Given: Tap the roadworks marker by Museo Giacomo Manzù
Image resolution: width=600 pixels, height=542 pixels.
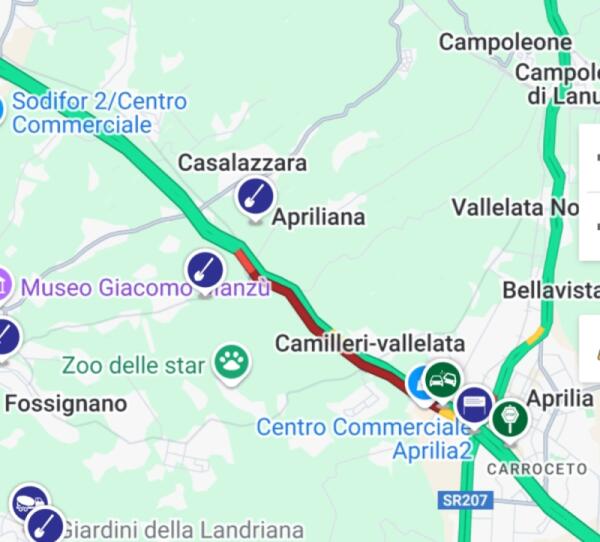Looking at the screenshot, I should 205,269.
